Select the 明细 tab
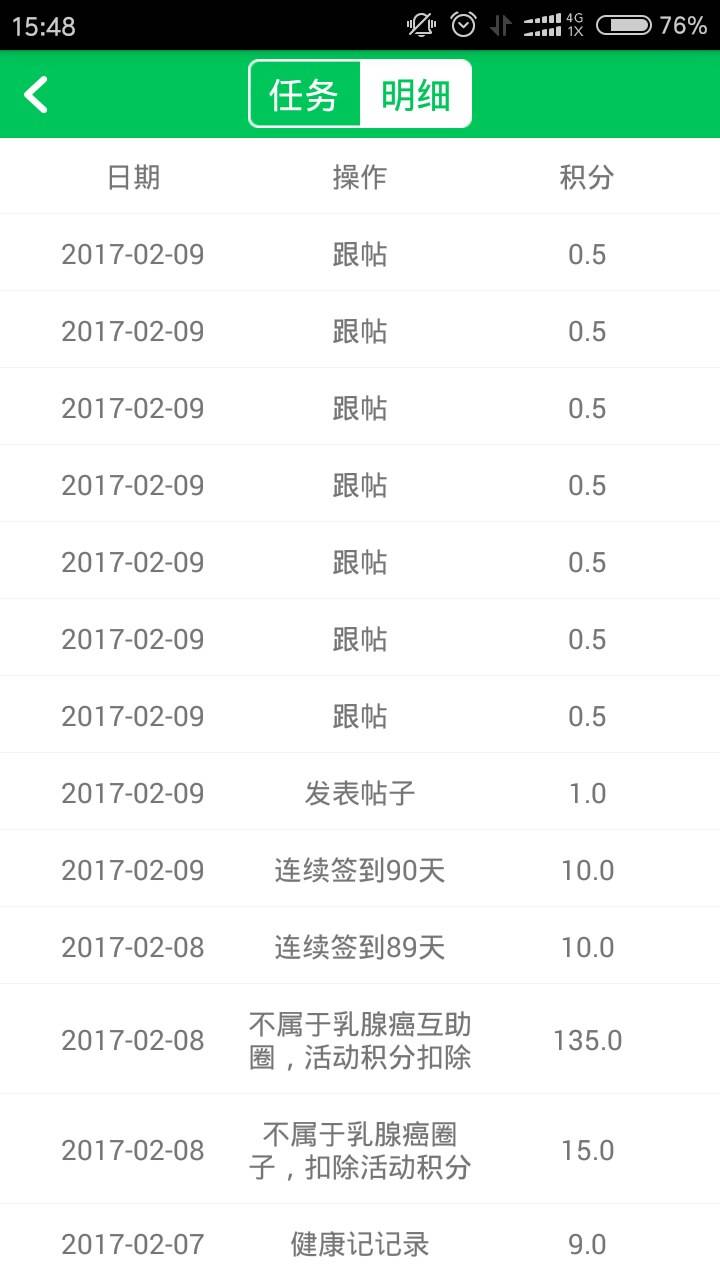Image resolution: width=720 pixels, height=1280 pixels. pos(415,95)
